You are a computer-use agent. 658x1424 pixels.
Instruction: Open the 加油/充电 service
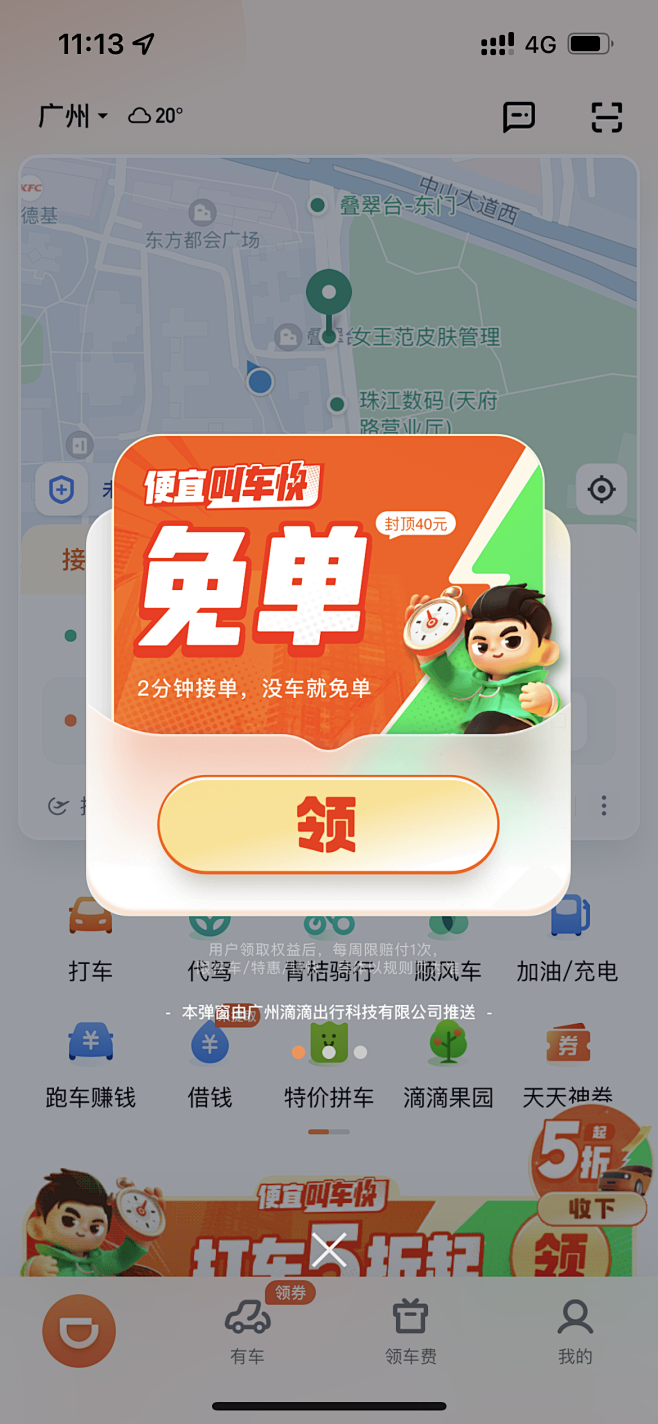(567, 940)
